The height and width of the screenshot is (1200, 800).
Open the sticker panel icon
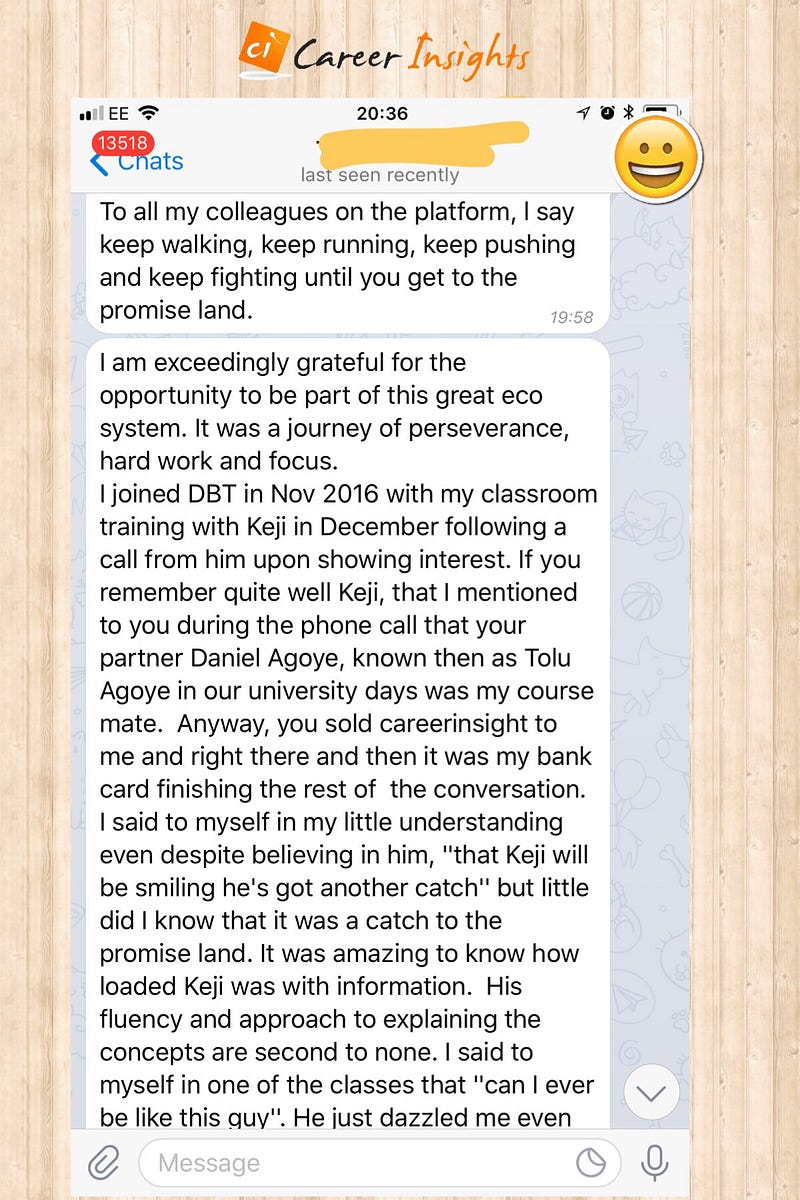[592, 1163]
